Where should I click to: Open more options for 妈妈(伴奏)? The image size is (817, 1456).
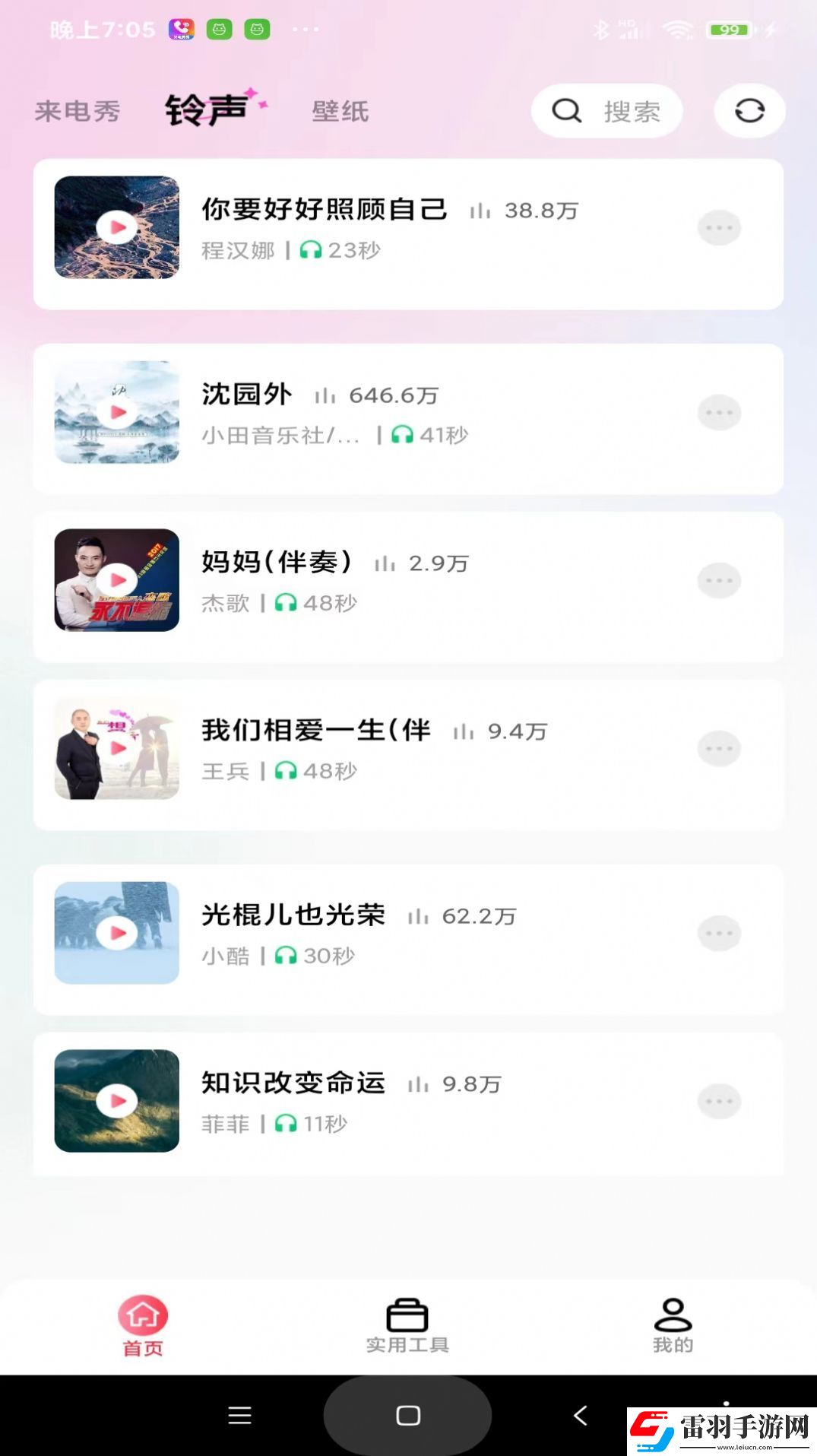pos(719,581)
